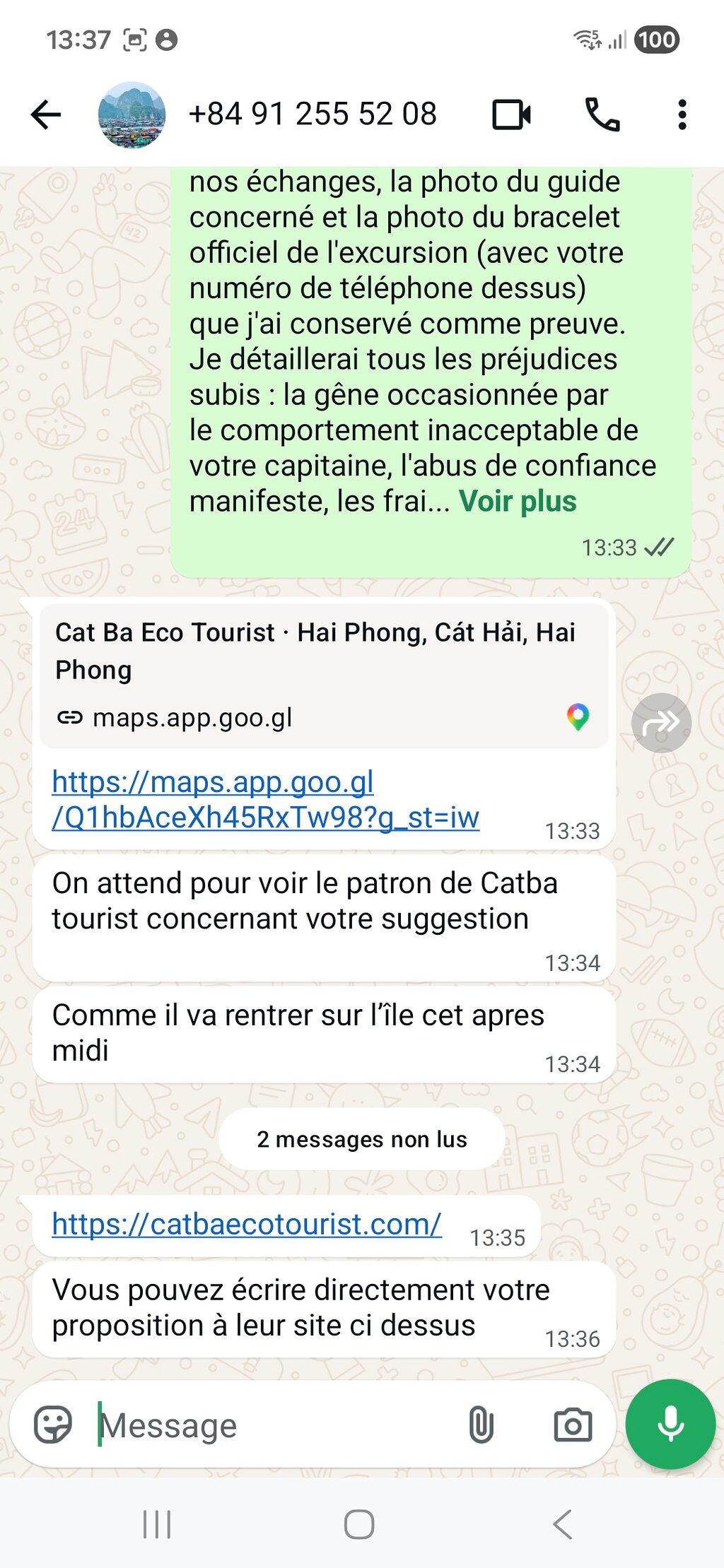Go to the home screen
Screen dimensions: 724x1568
pyautogui.click(x=359, y=1524)
